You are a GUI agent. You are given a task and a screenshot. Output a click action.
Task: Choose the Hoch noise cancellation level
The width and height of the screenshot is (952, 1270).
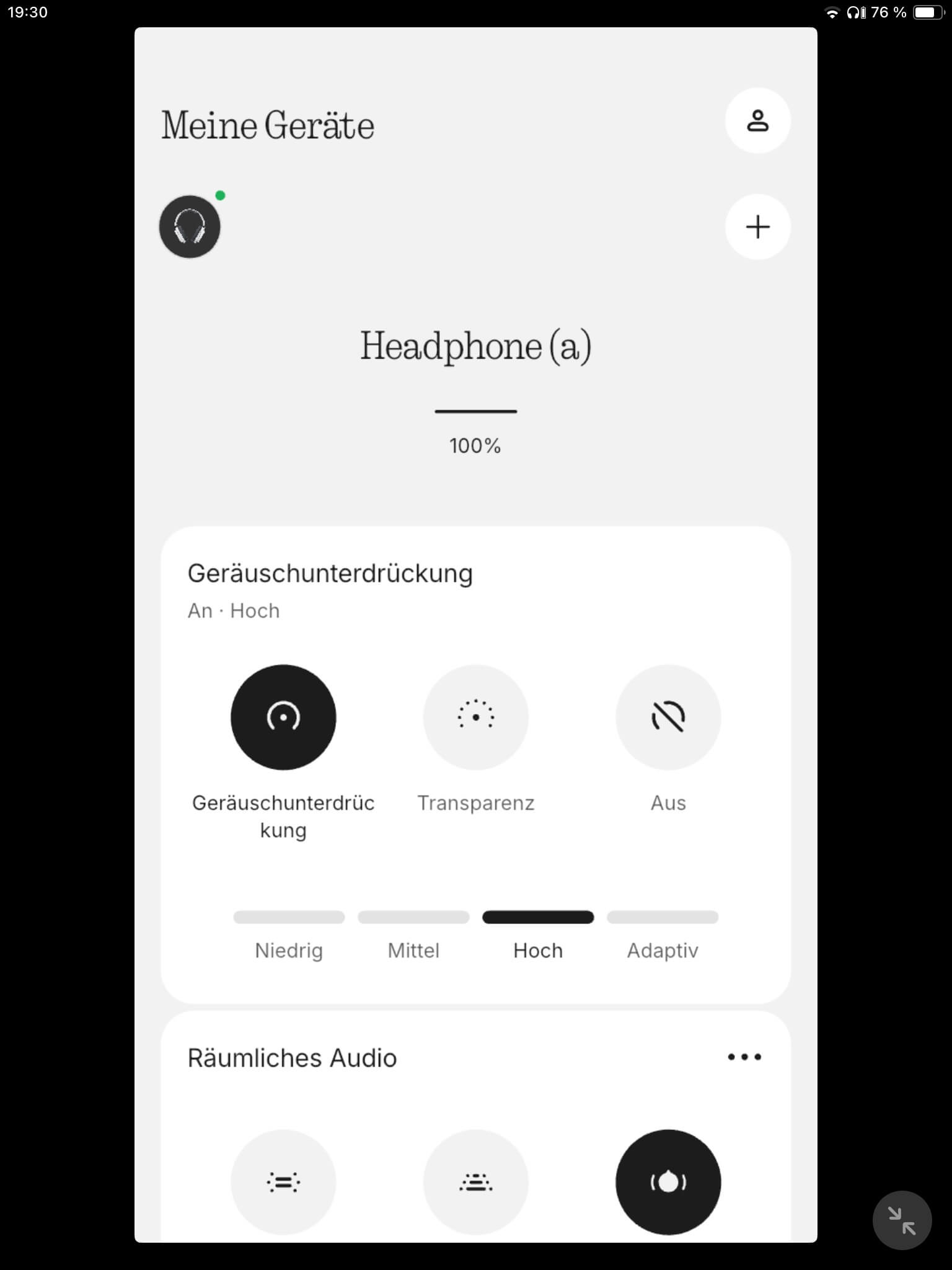click(x=538, y=918)
